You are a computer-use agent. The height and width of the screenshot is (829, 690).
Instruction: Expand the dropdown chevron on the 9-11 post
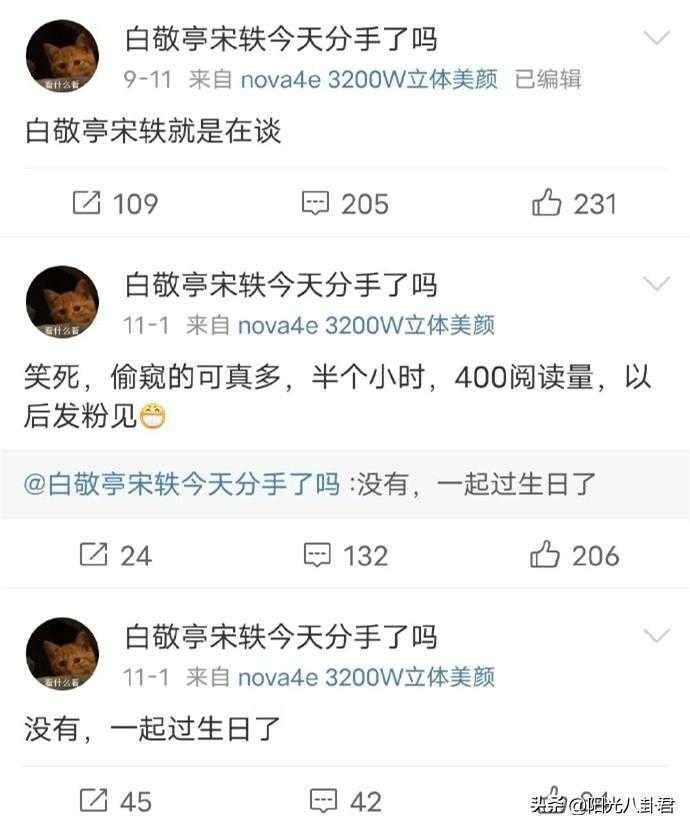[x=657, y=39]
